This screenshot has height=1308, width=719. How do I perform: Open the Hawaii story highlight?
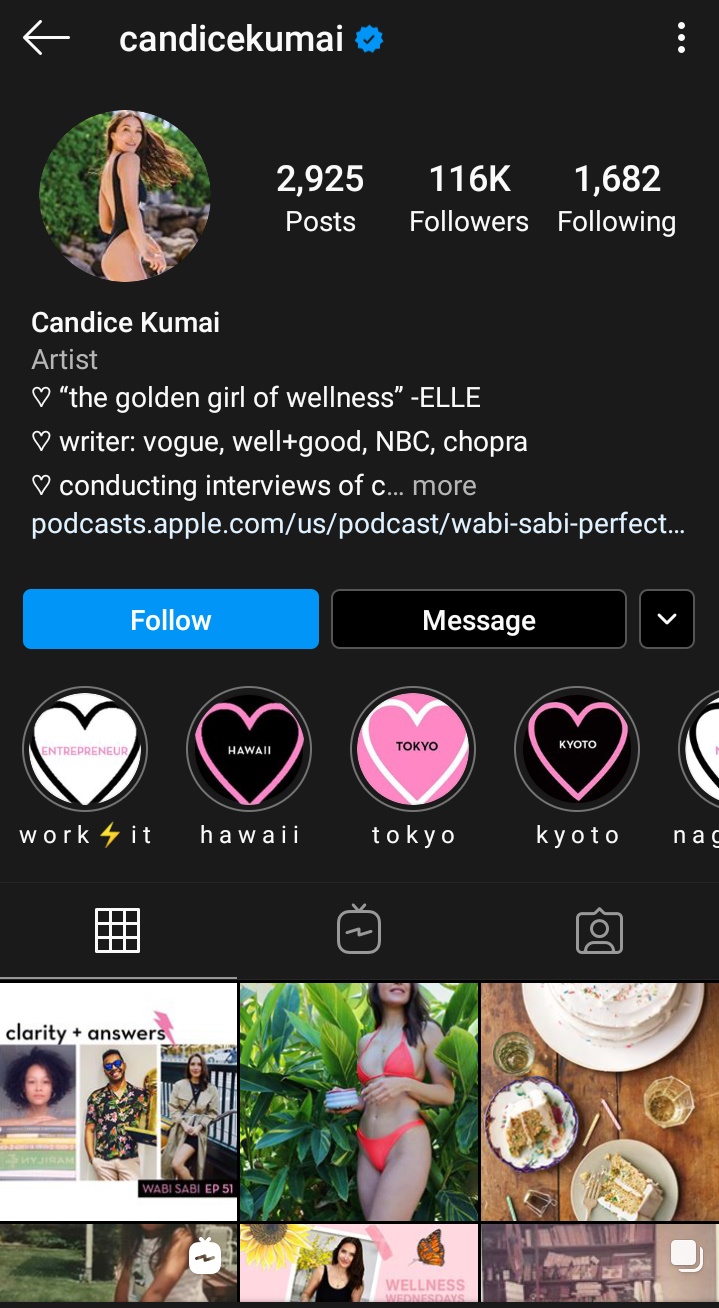pos(249,749)
